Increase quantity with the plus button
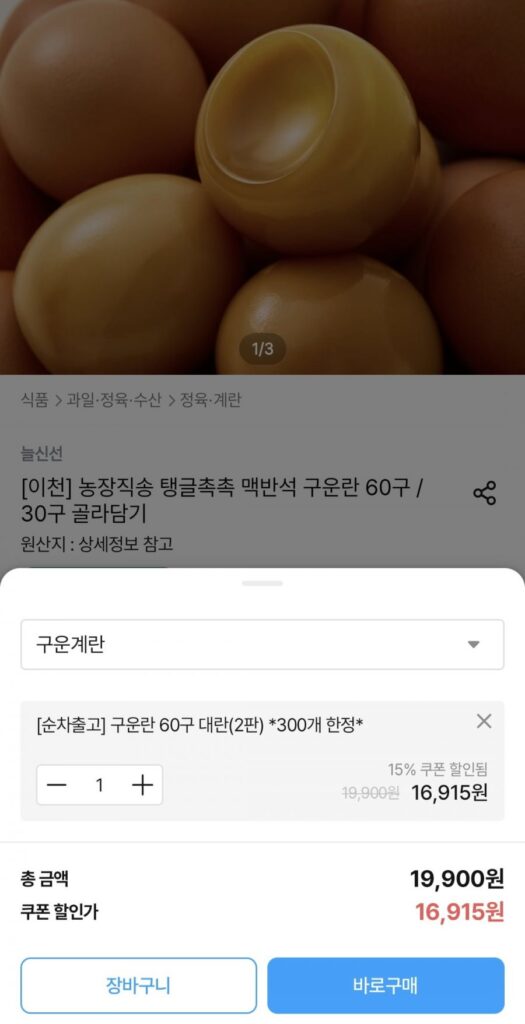525x1024 pixels. tap(142, 785)
